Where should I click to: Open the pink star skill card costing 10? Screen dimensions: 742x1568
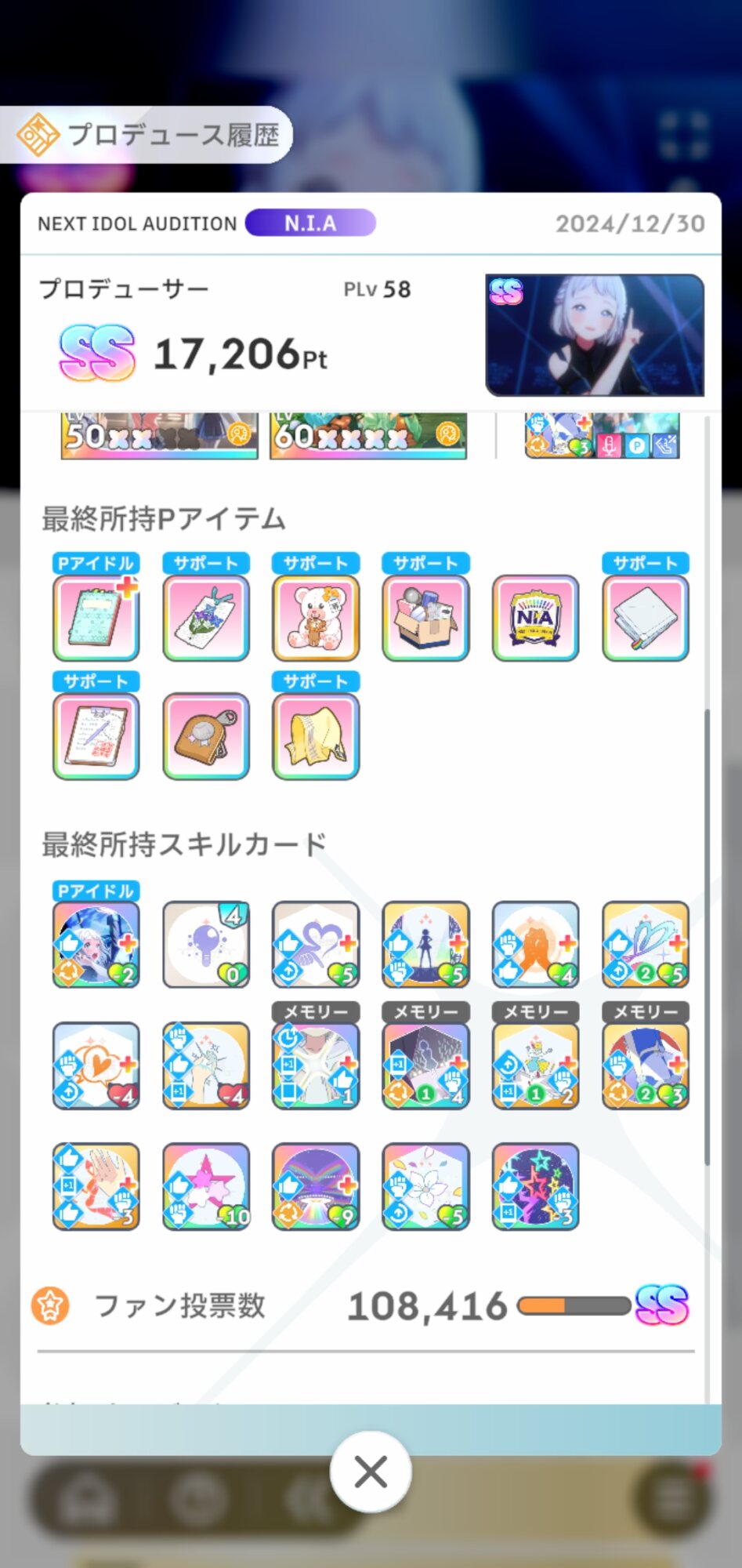click(x=206, y=1186)
